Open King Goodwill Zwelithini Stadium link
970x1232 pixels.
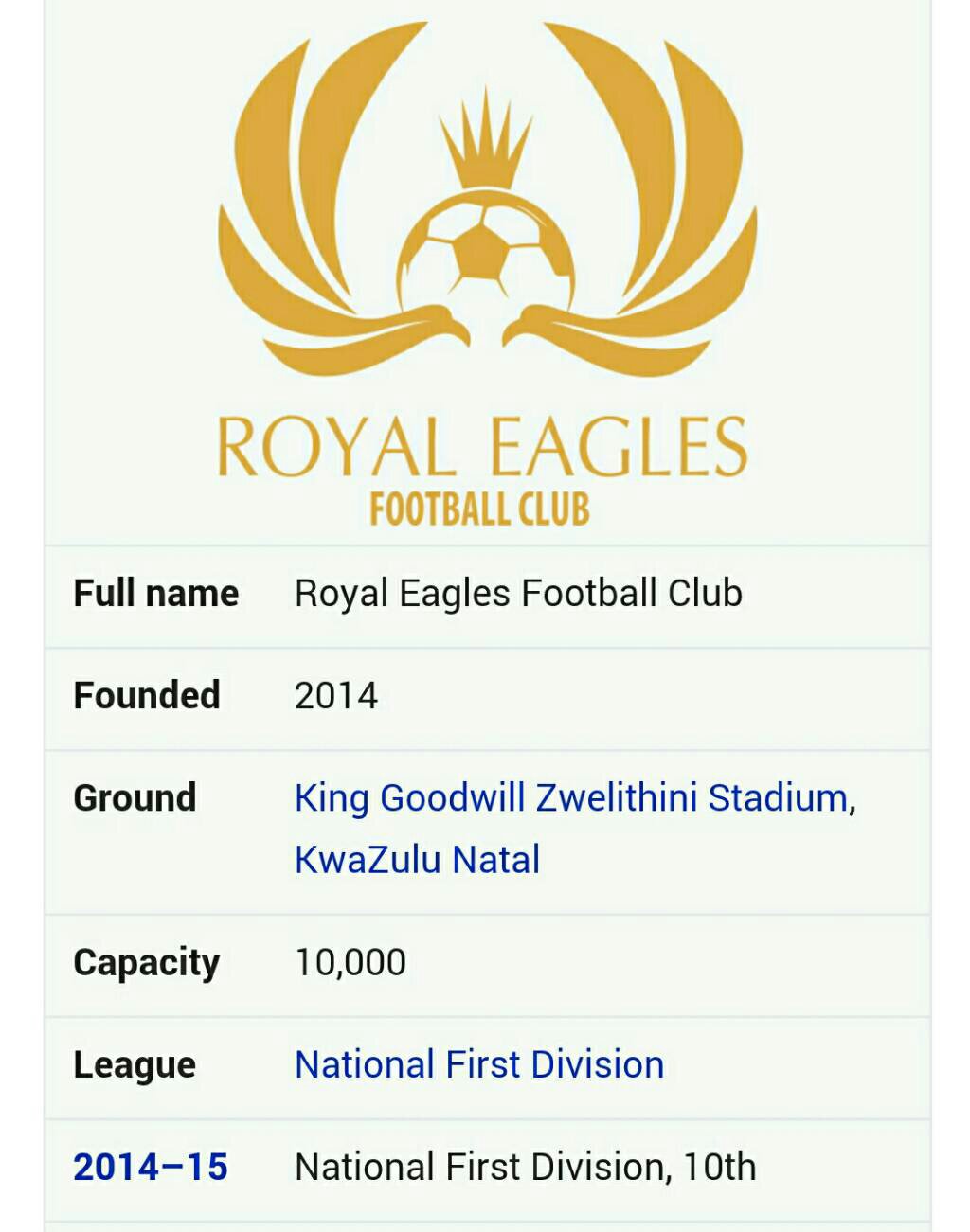[570, 798]
